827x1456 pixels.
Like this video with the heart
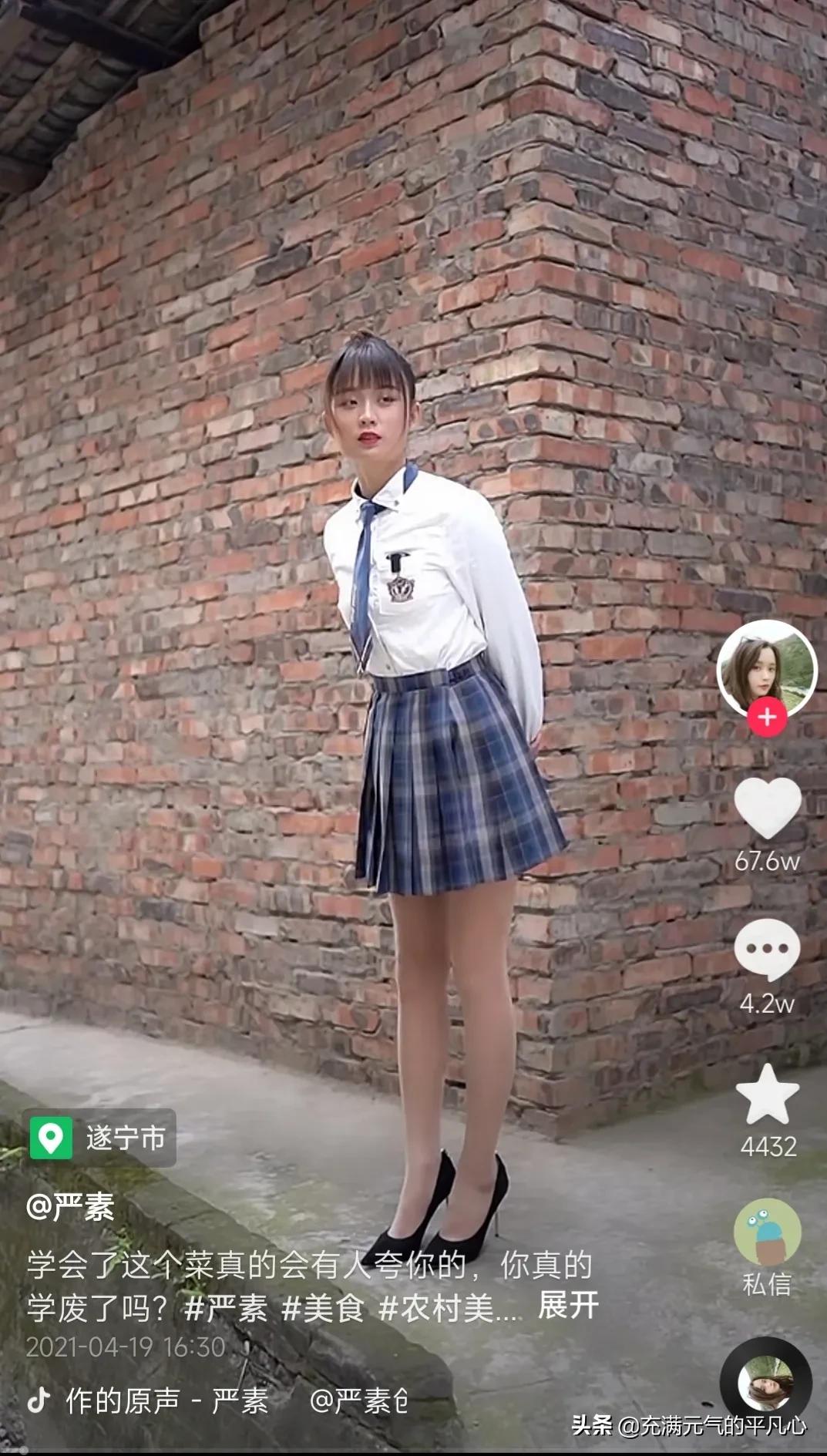(x=767, y=807)
